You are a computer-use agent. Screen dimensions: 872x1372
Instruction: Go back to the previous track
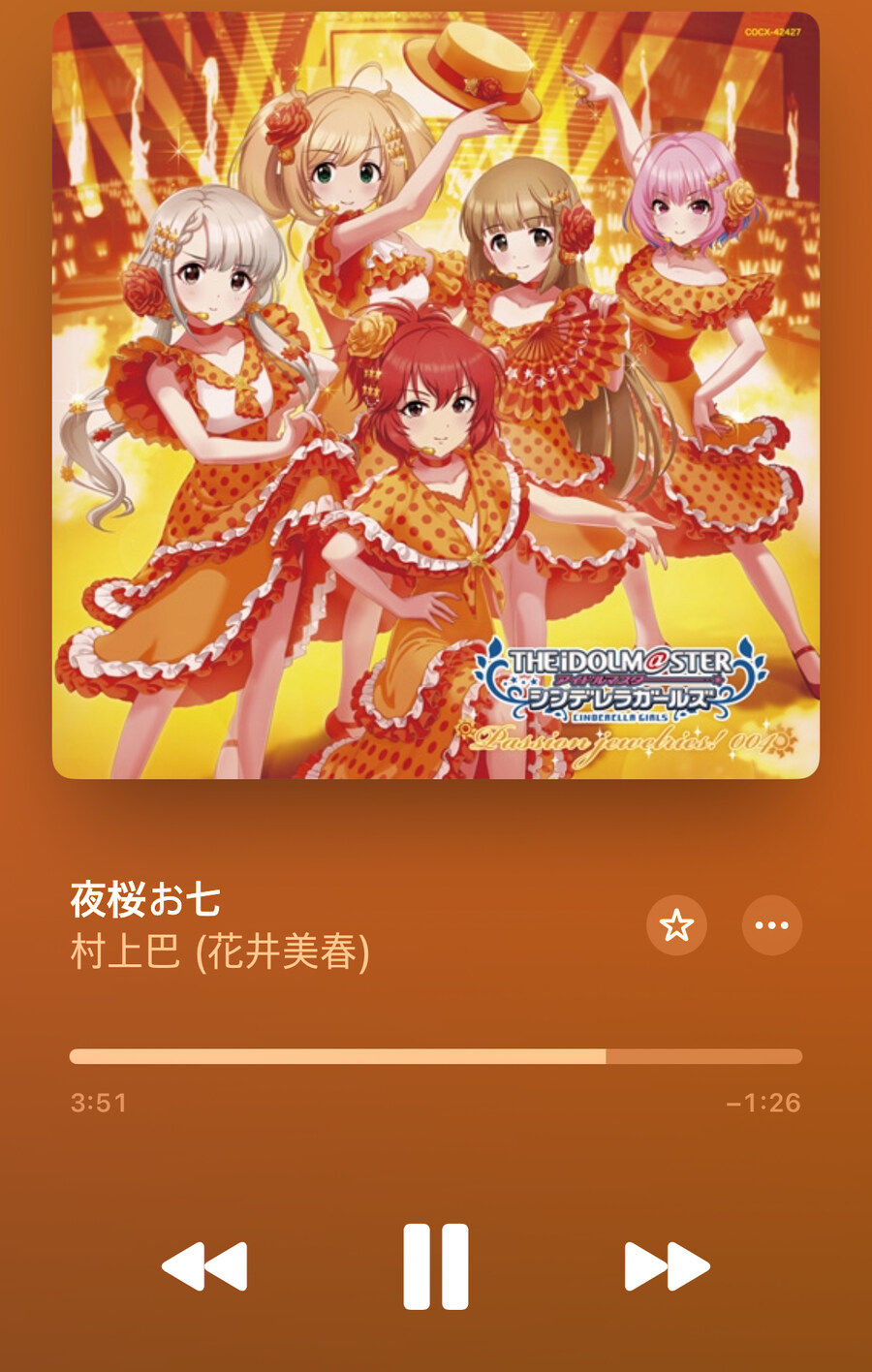(x=204, y=1265)
